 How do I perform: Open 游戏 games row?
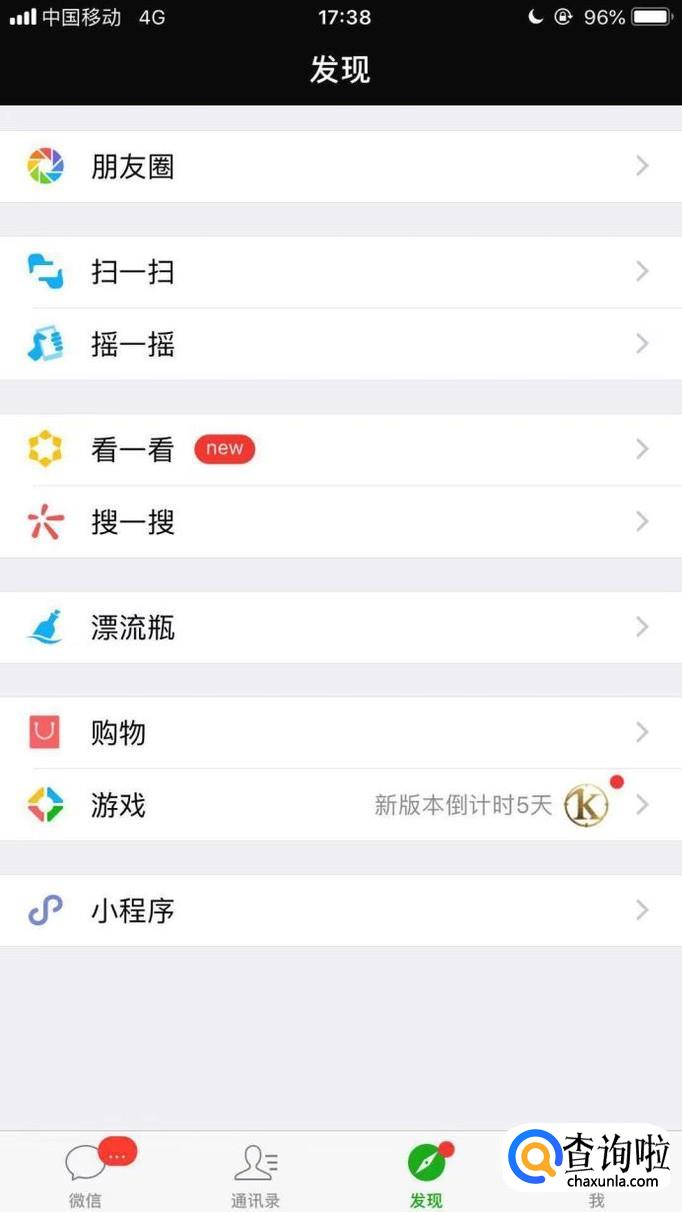340,805
